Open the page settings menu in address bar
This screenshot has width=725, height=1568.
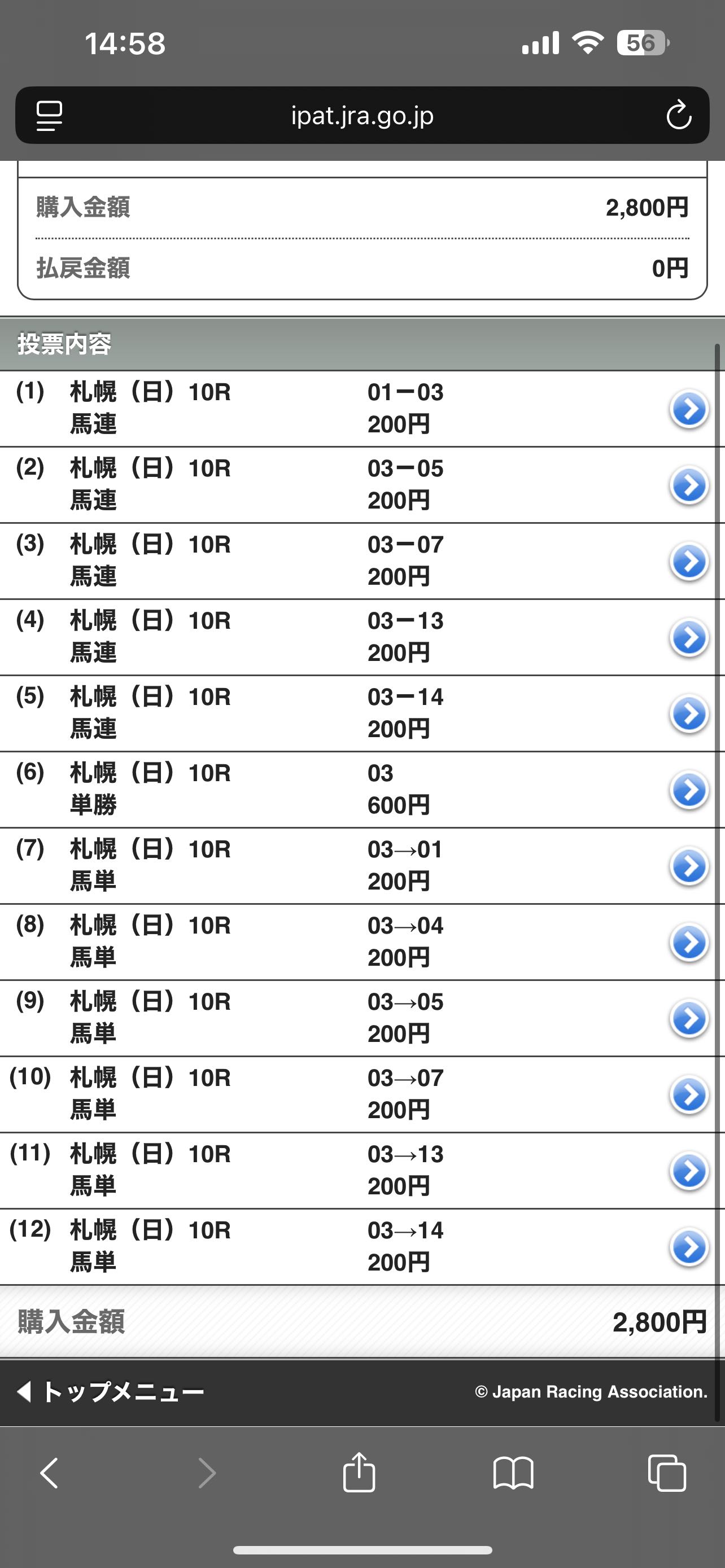click(49, 116)
